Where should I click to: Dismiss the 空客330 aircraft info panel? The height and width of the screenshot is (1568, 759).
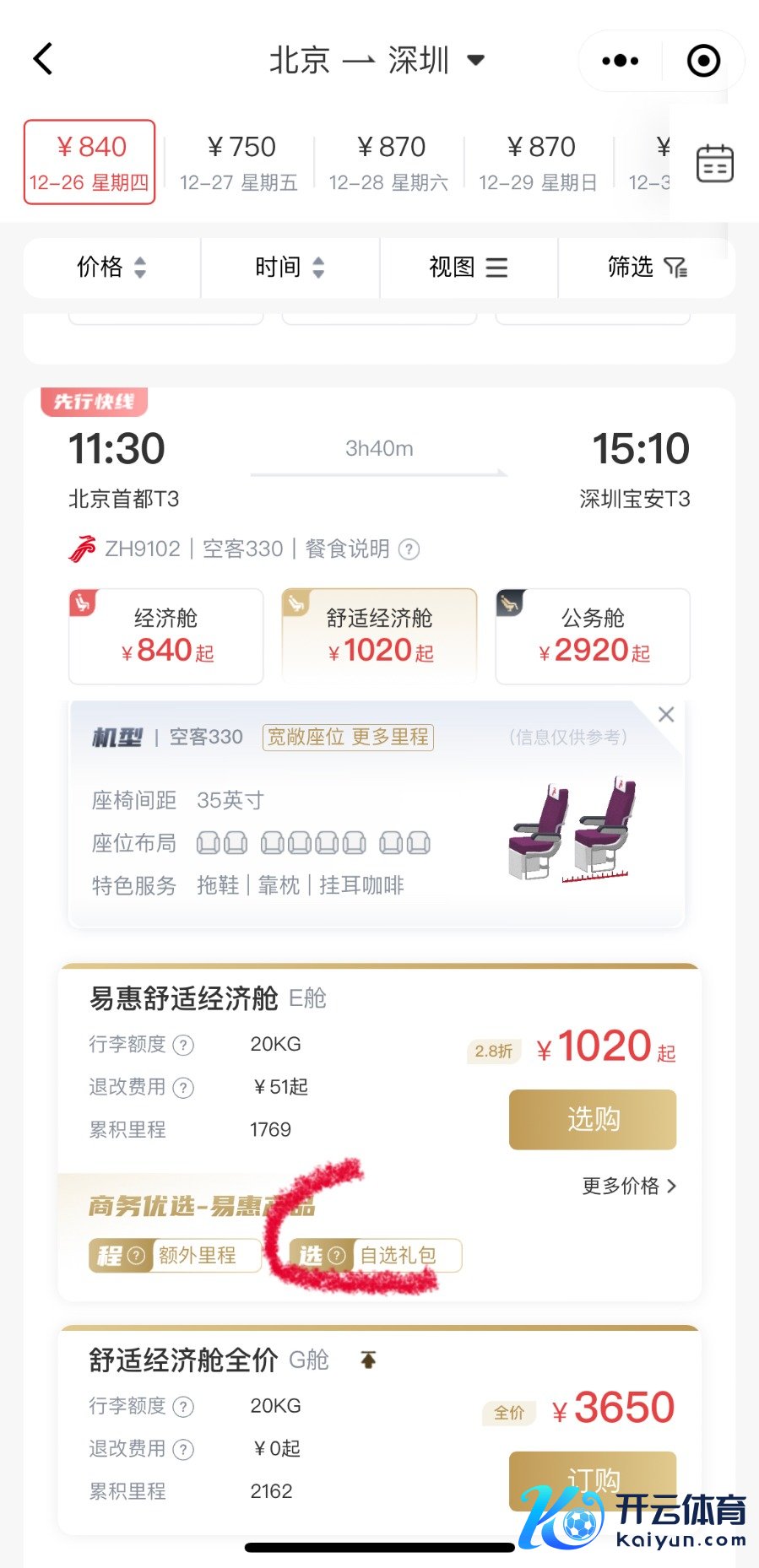[666, 715]
